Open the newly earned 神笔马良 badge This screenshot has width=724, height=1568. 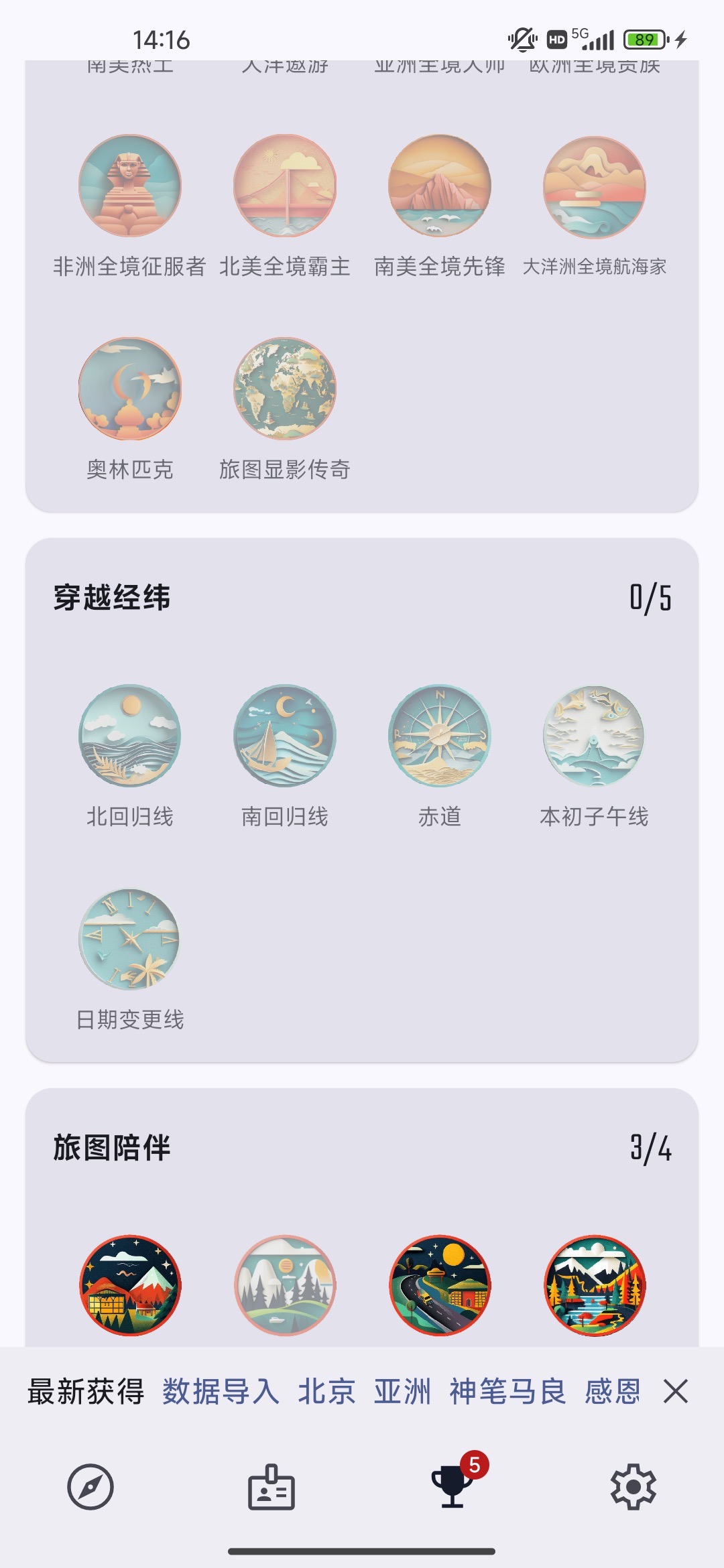pyautogui.click(x=507, y=1392)
